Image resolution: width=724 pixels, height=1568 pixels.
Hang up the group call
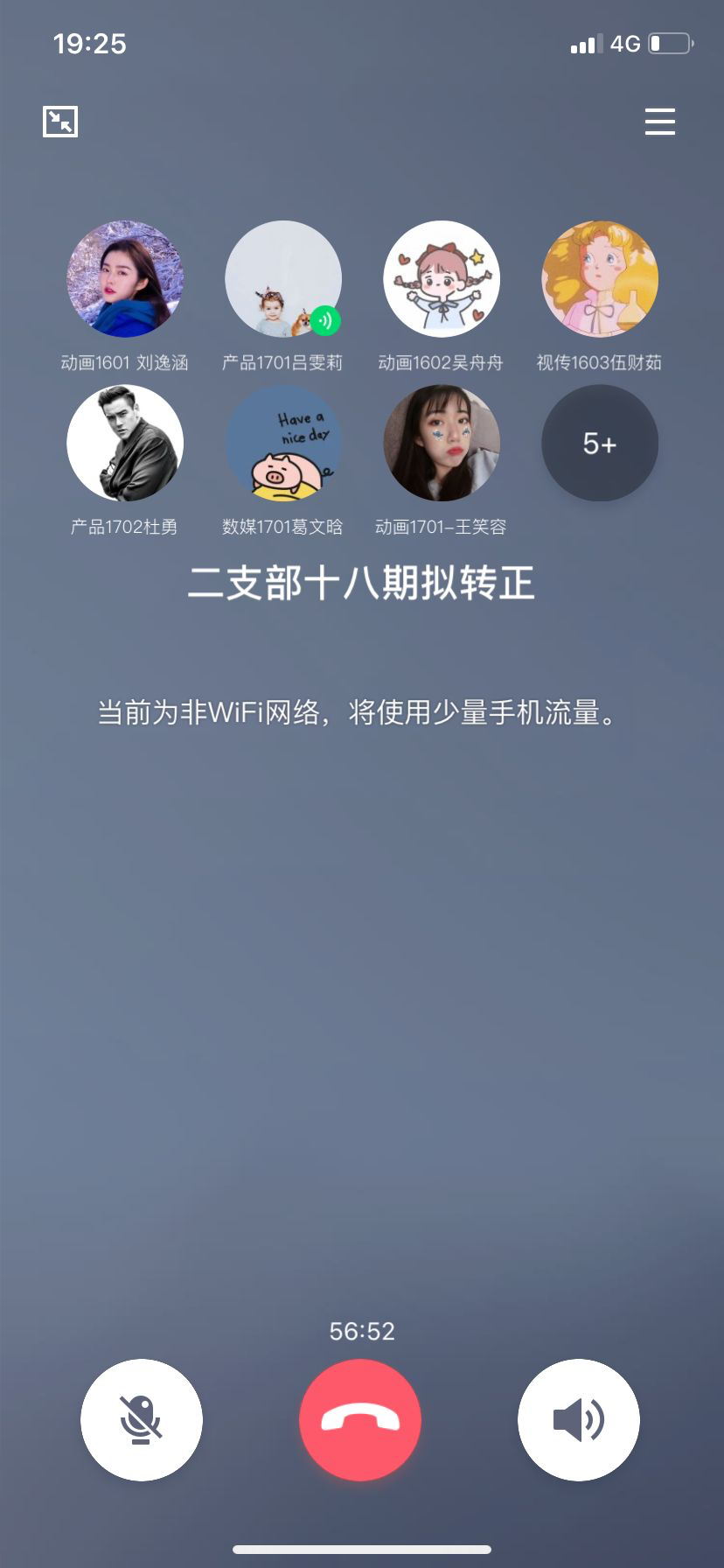tap(360, 1419)
